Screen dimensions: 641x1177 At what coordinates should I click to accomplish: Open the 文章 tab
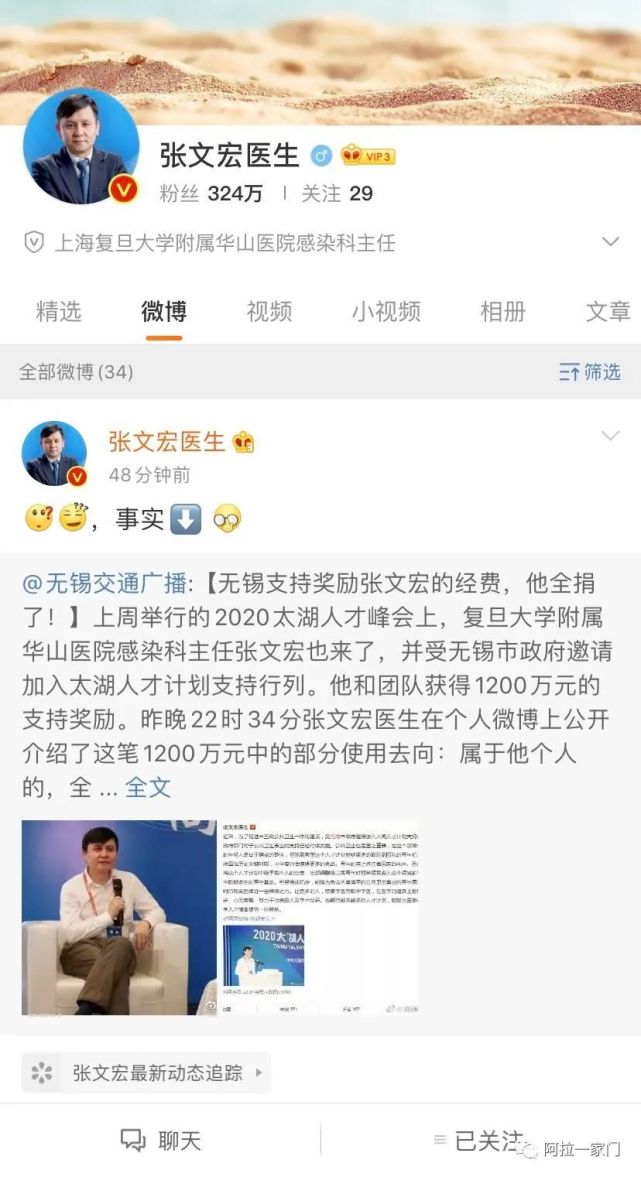click(x=608, y=311)
